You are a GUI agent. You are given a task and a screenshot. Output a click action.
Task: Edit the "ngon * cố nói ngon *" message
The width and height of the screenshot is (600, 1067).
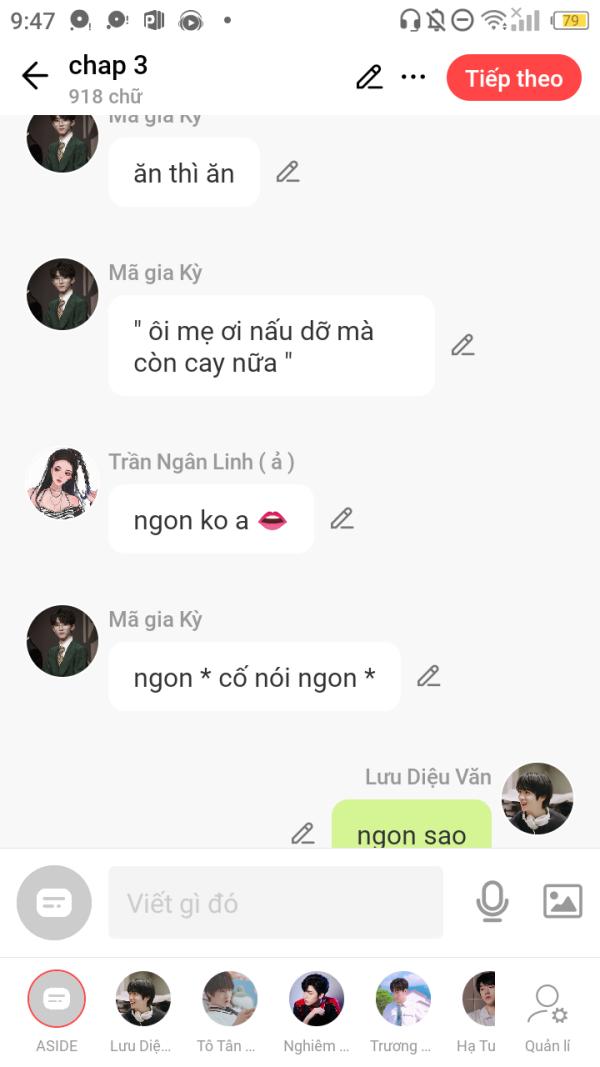[429, 676]
